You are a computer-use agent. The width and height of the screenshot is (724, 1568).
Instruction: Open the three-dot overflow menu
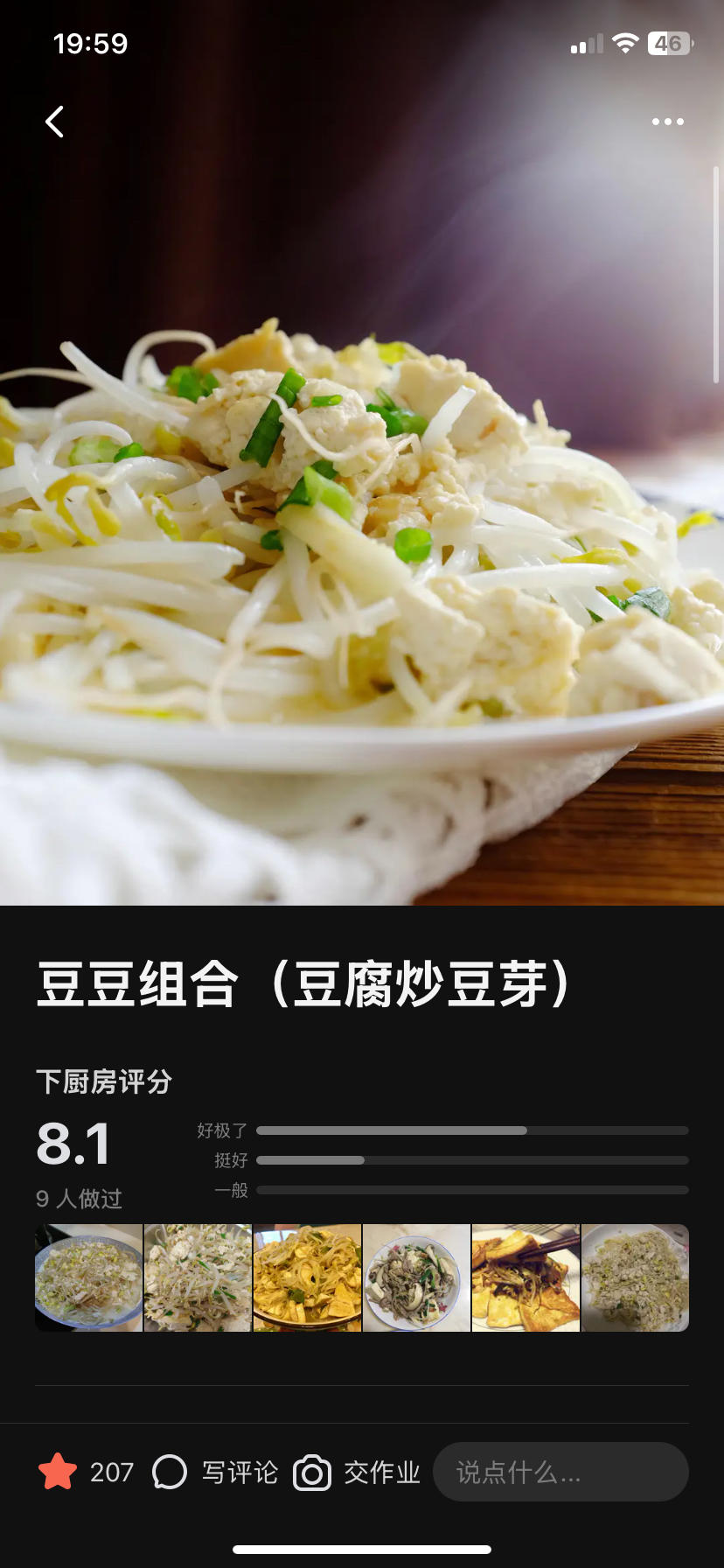(667, 122)
